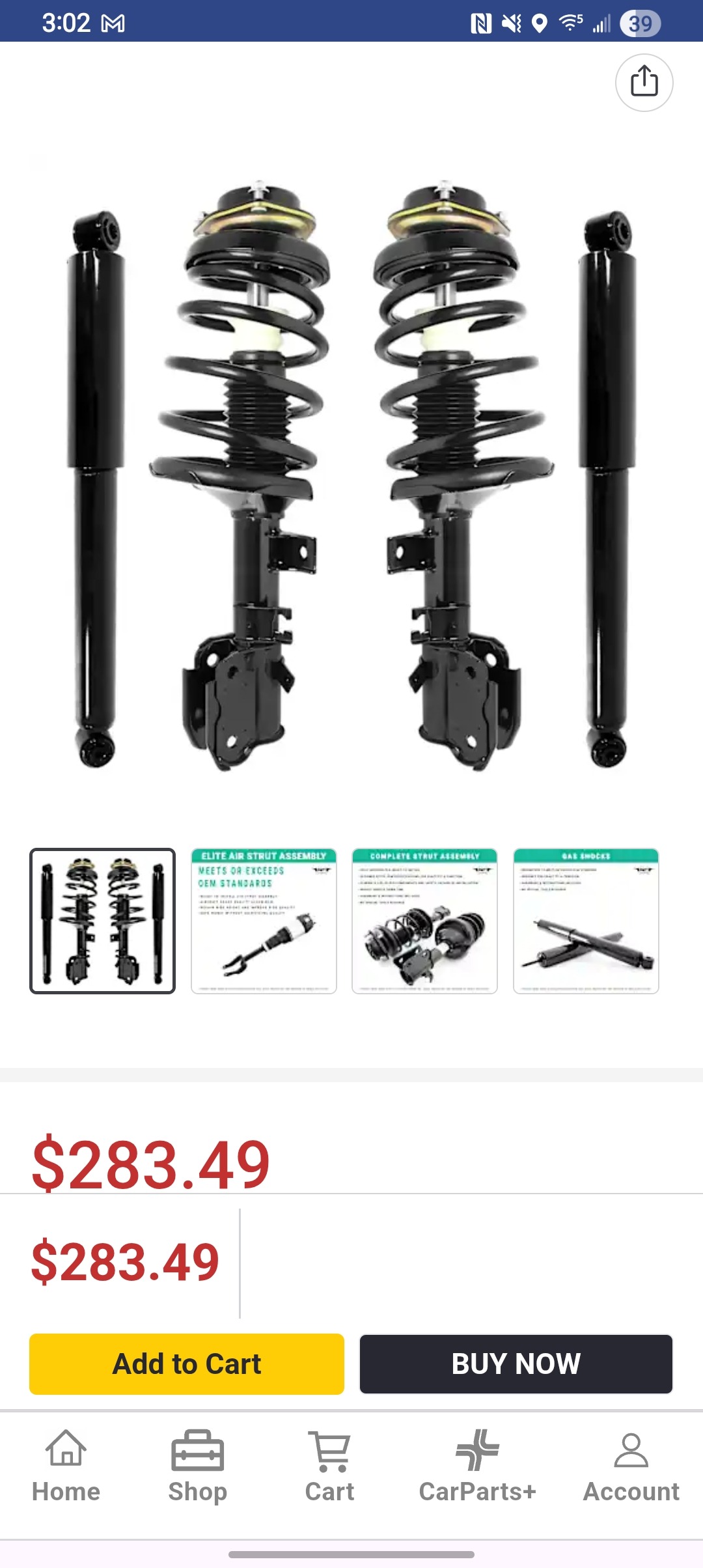View the Complete Strut Assembly thumbnail

click(x=424, y=921)
